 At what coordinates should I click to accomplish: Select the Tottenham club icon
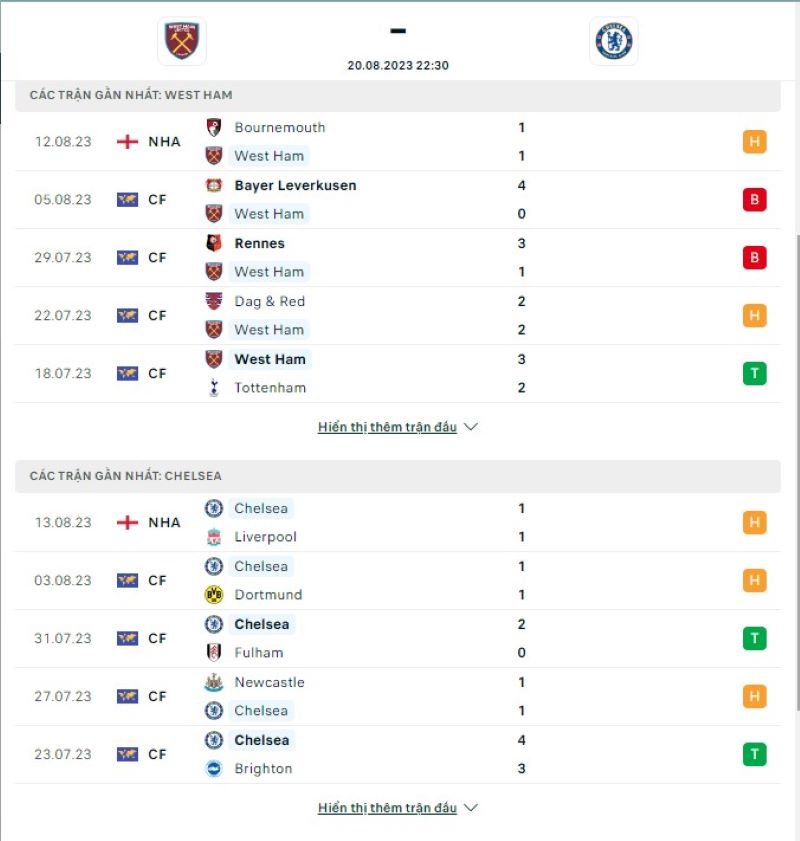214,388
